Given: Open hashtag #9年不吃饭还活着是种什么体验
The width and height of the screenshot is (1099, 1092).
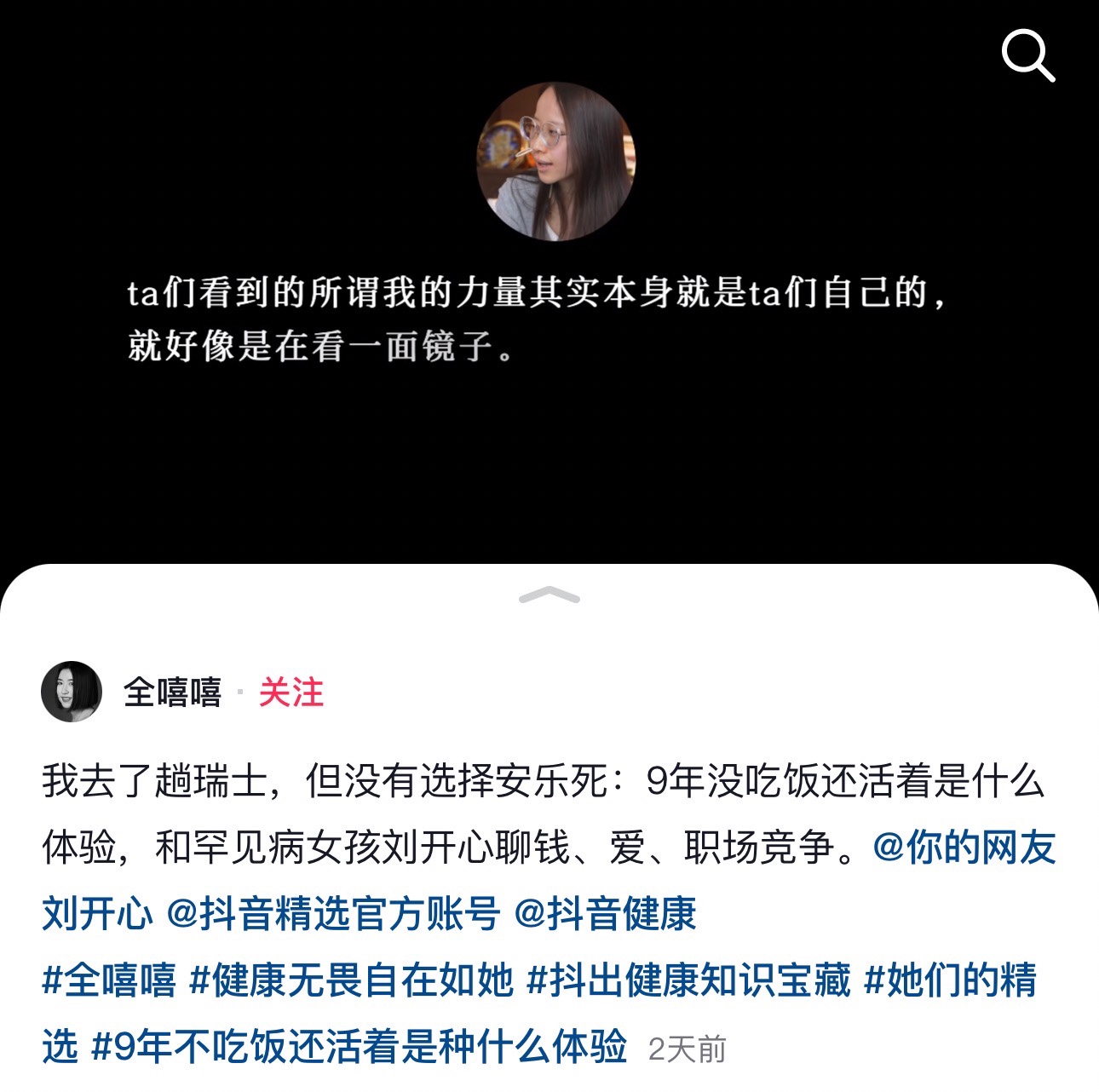Looking at the screenshot, I should (x=359, y=1047).
